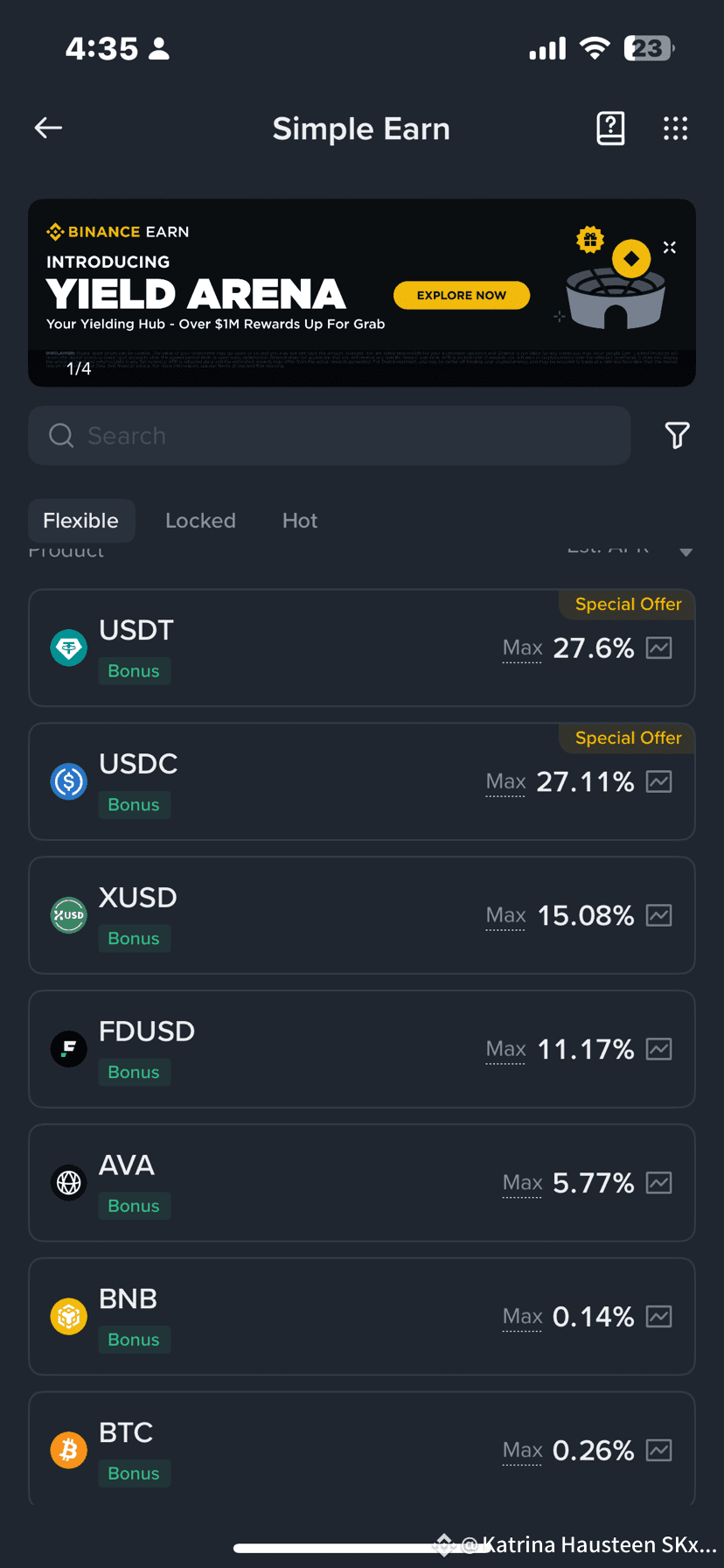Open the BTC earn product
This screenshot has height=1568, width=724.
tap(362, 1449)
